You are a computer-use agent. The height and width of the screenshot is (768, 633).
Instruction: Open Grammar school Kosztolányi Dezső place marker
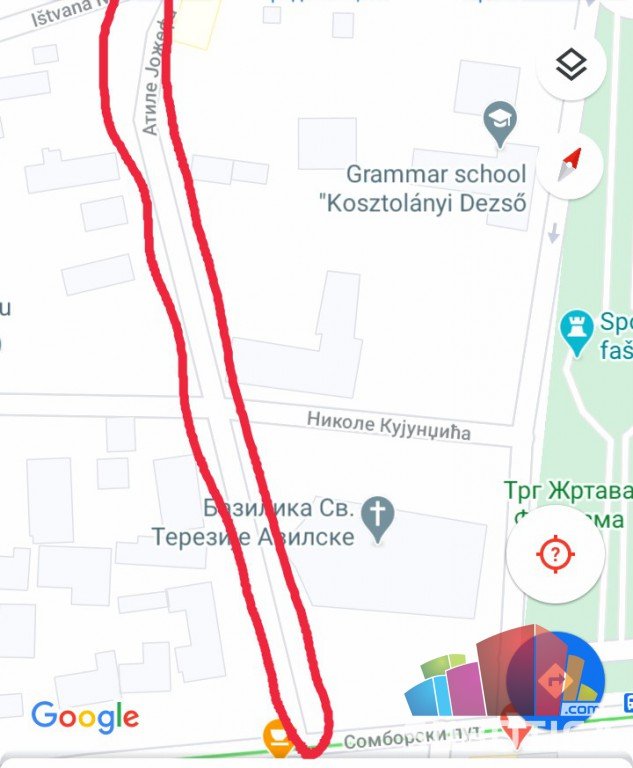(498, 124)
